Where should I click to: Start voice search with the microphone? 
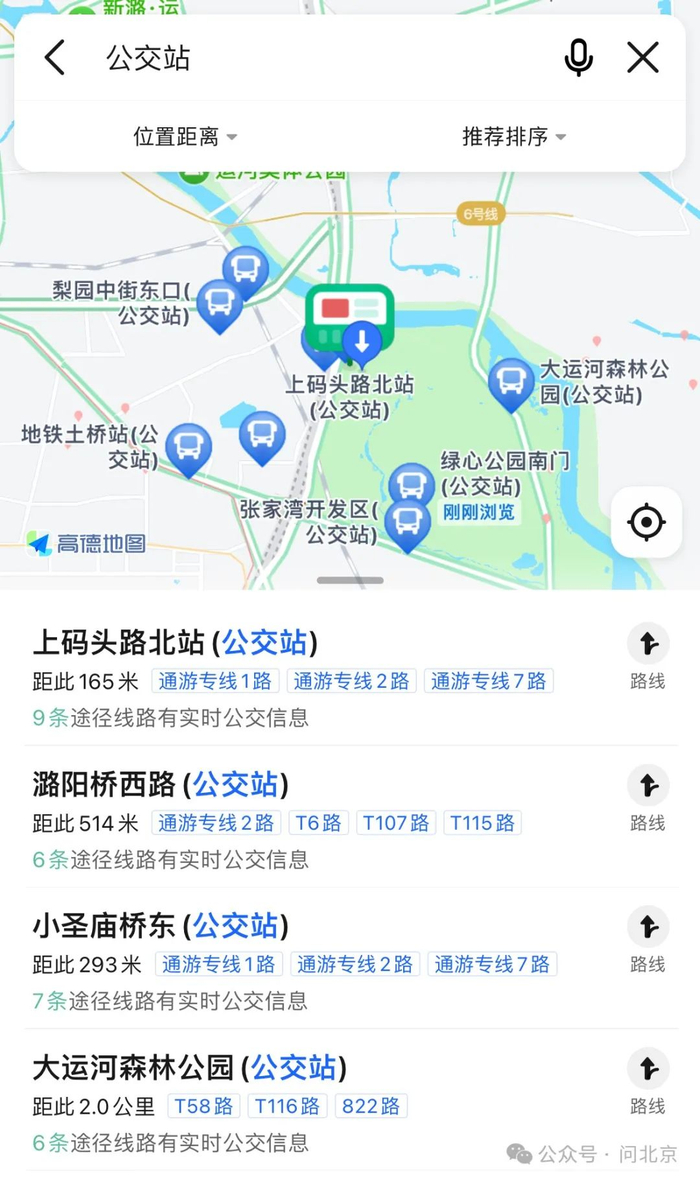click(579, 57)
